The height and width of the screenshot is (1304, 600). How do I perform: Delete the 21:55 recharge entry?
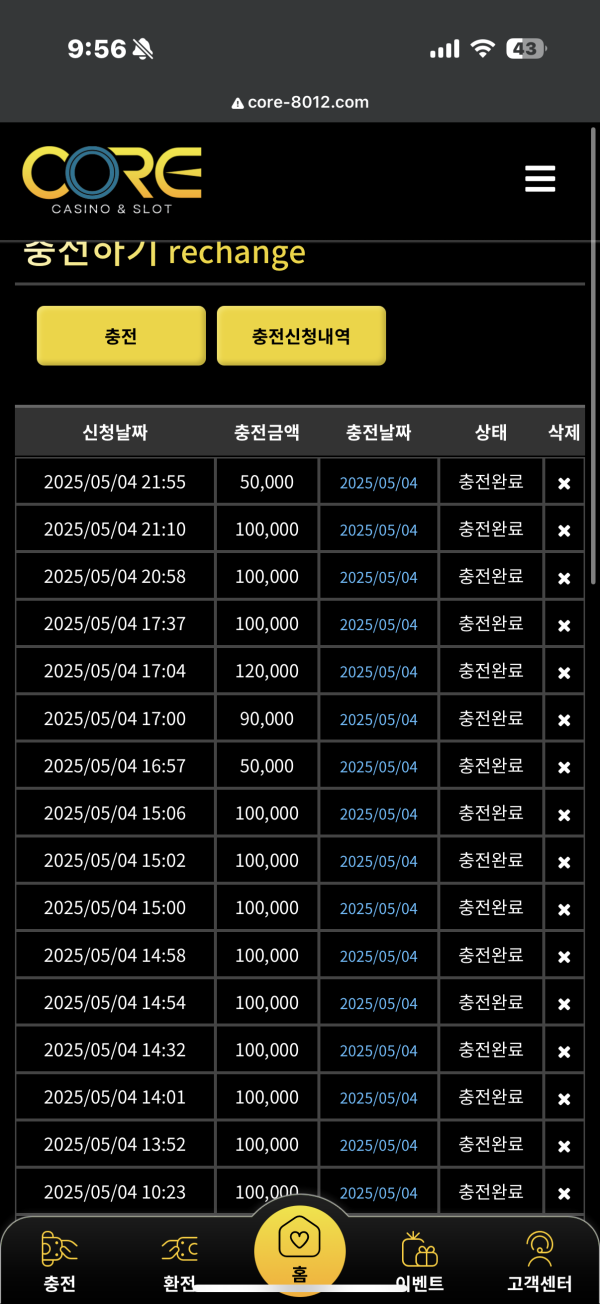(x=564, y=483)
